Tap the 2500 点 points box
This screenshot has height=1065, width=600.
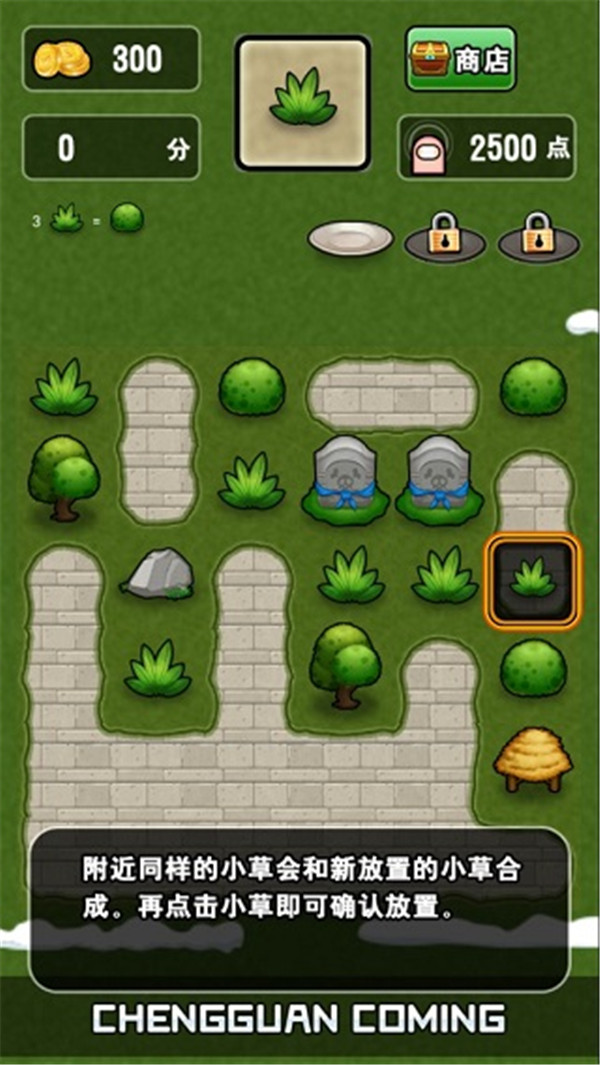[x=487, y=149]
